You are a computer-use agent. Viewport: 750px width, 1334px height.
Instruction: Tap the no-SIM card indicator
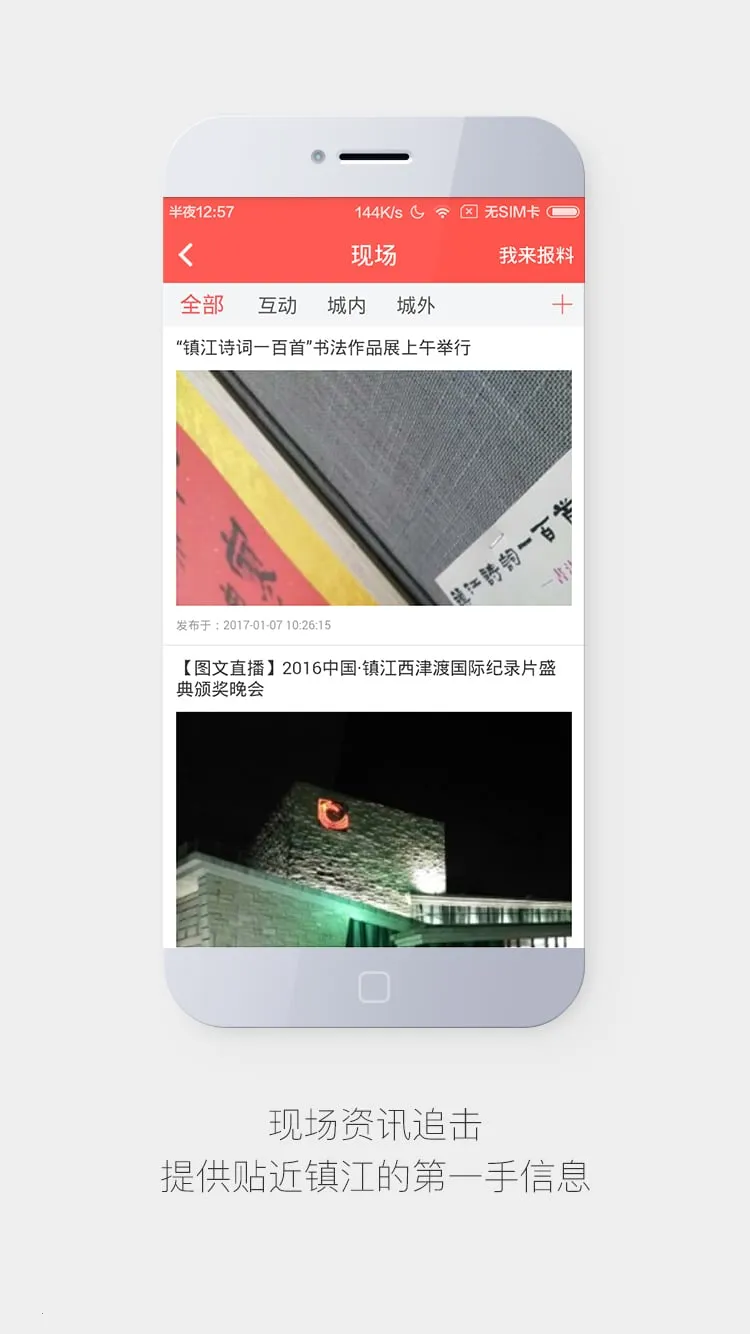(512, 212)
